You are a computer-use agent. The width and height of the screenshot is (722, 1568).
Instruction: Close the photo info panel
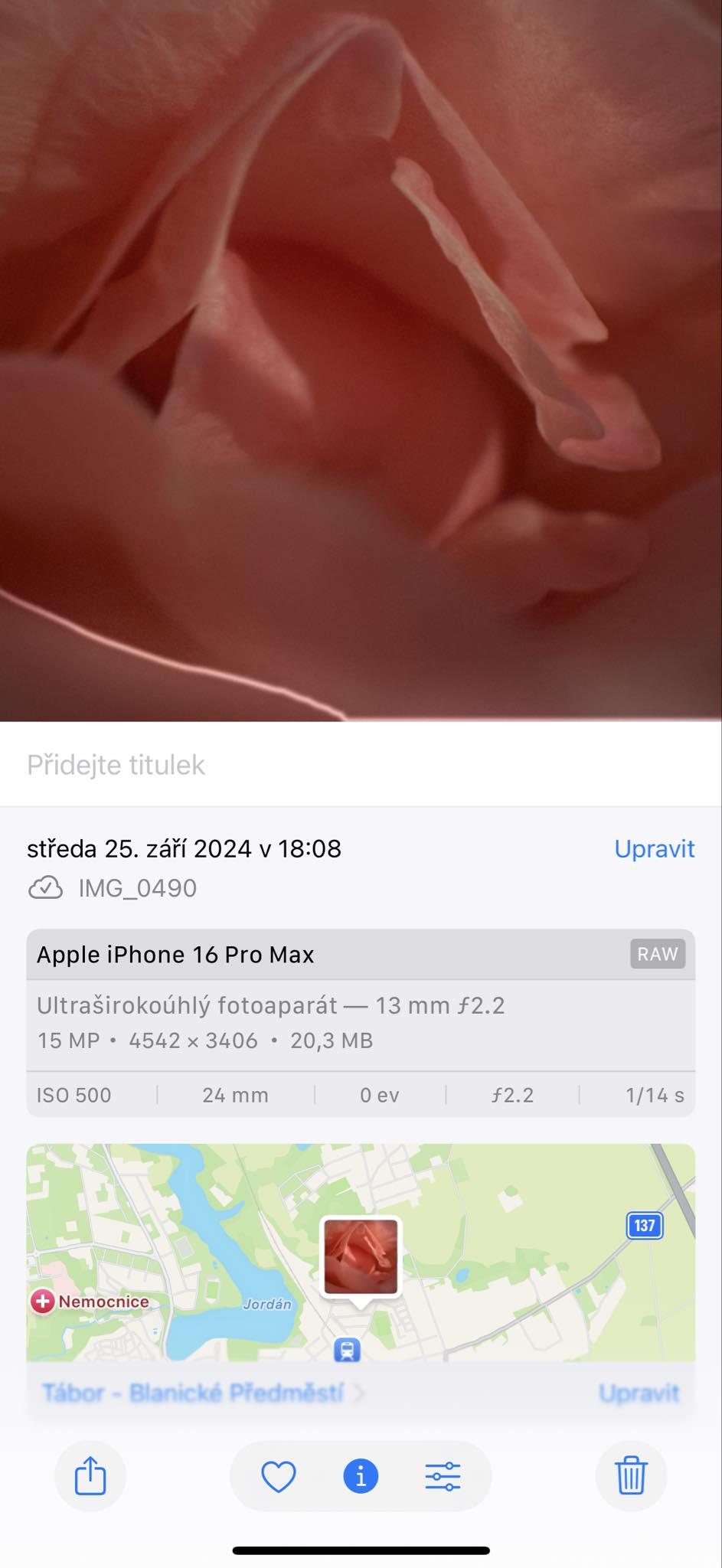click(361, 1475)
